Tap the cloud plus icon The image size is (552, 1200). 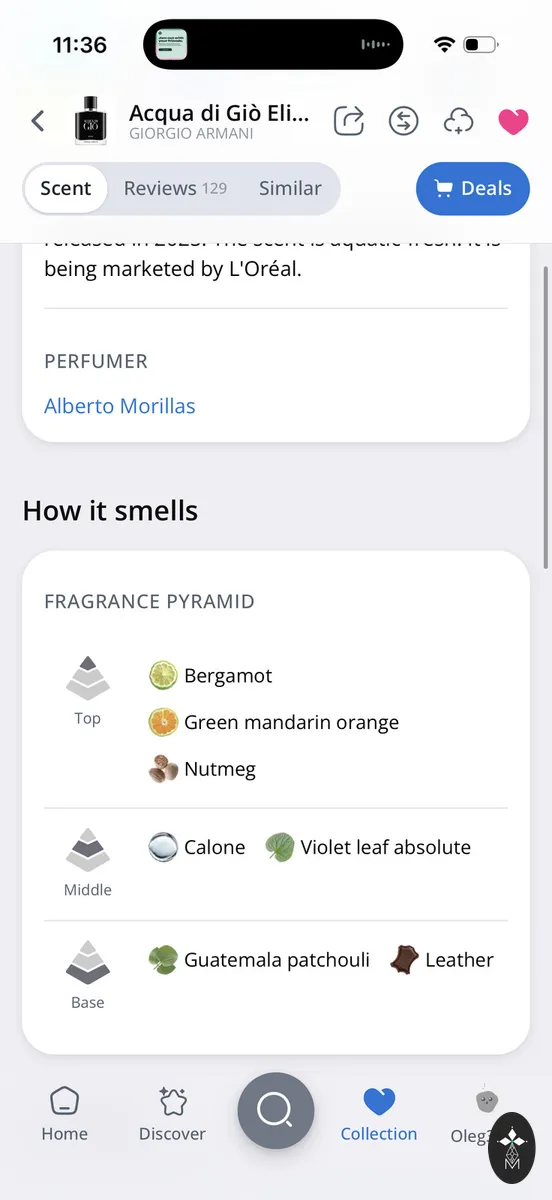coord(458,122)
